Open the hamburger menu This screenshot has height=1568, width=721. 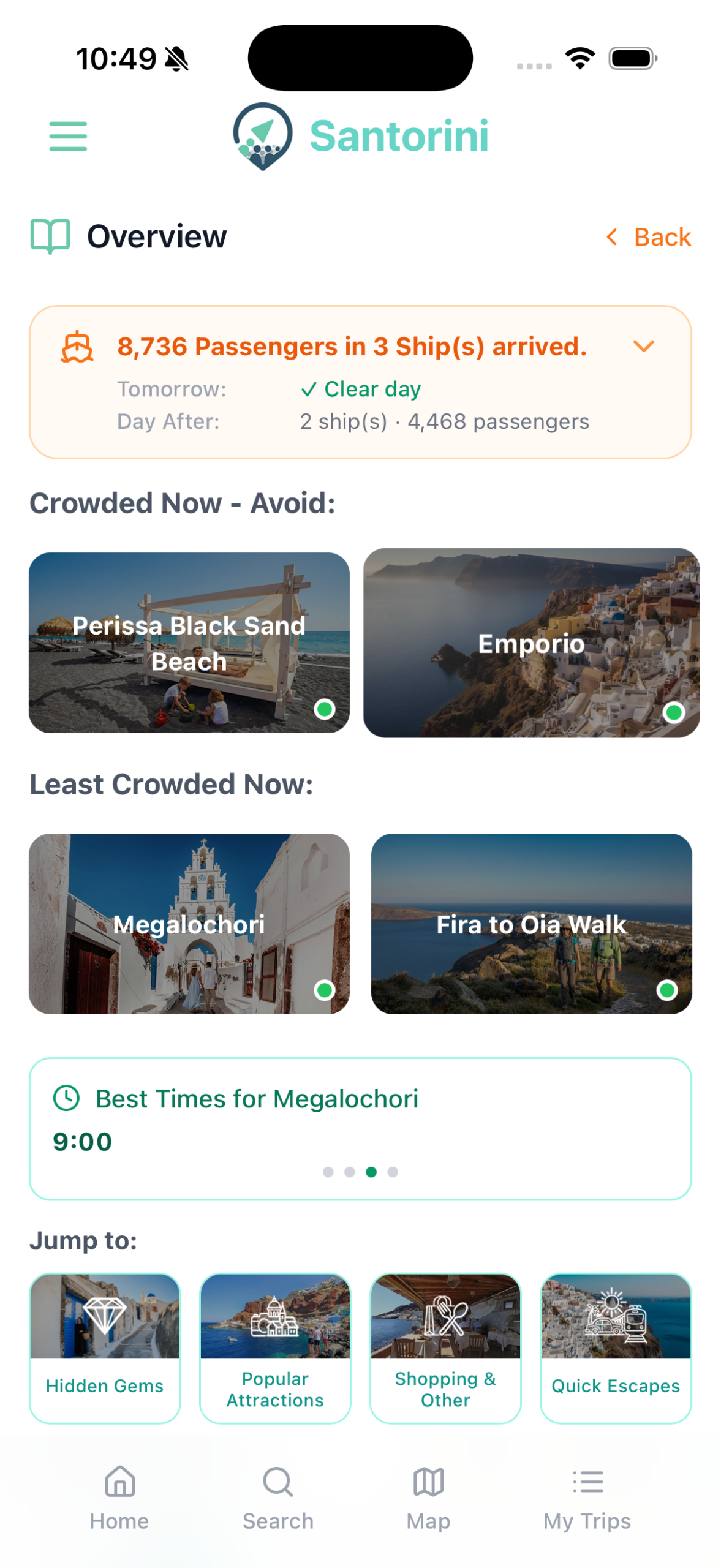click(x=68, y=136)
